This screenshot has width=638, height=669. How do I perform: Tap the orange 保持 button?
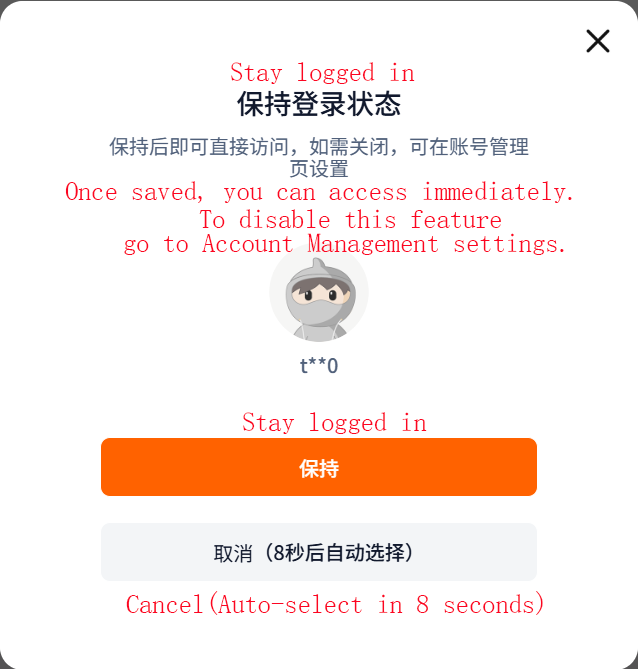[x=318, y=467]
